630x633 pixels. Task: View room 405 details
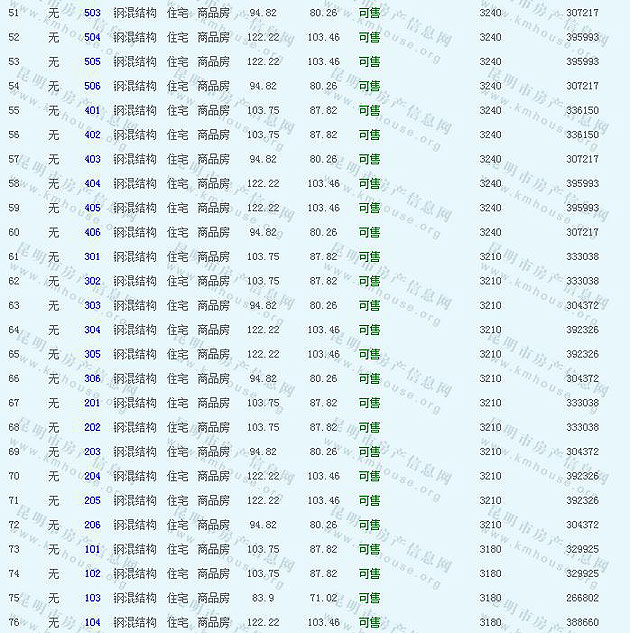coord(92,208)
